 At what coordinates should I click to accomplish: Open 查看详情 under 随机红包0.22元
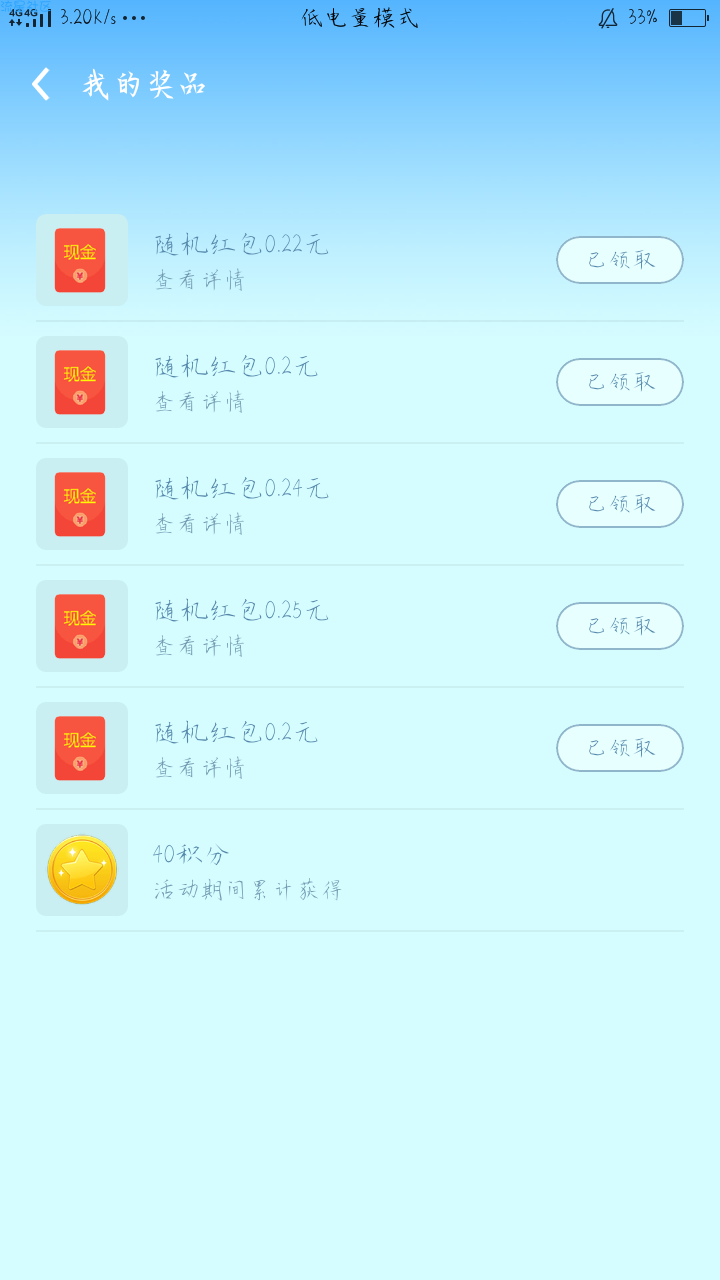tap(200, 280)
